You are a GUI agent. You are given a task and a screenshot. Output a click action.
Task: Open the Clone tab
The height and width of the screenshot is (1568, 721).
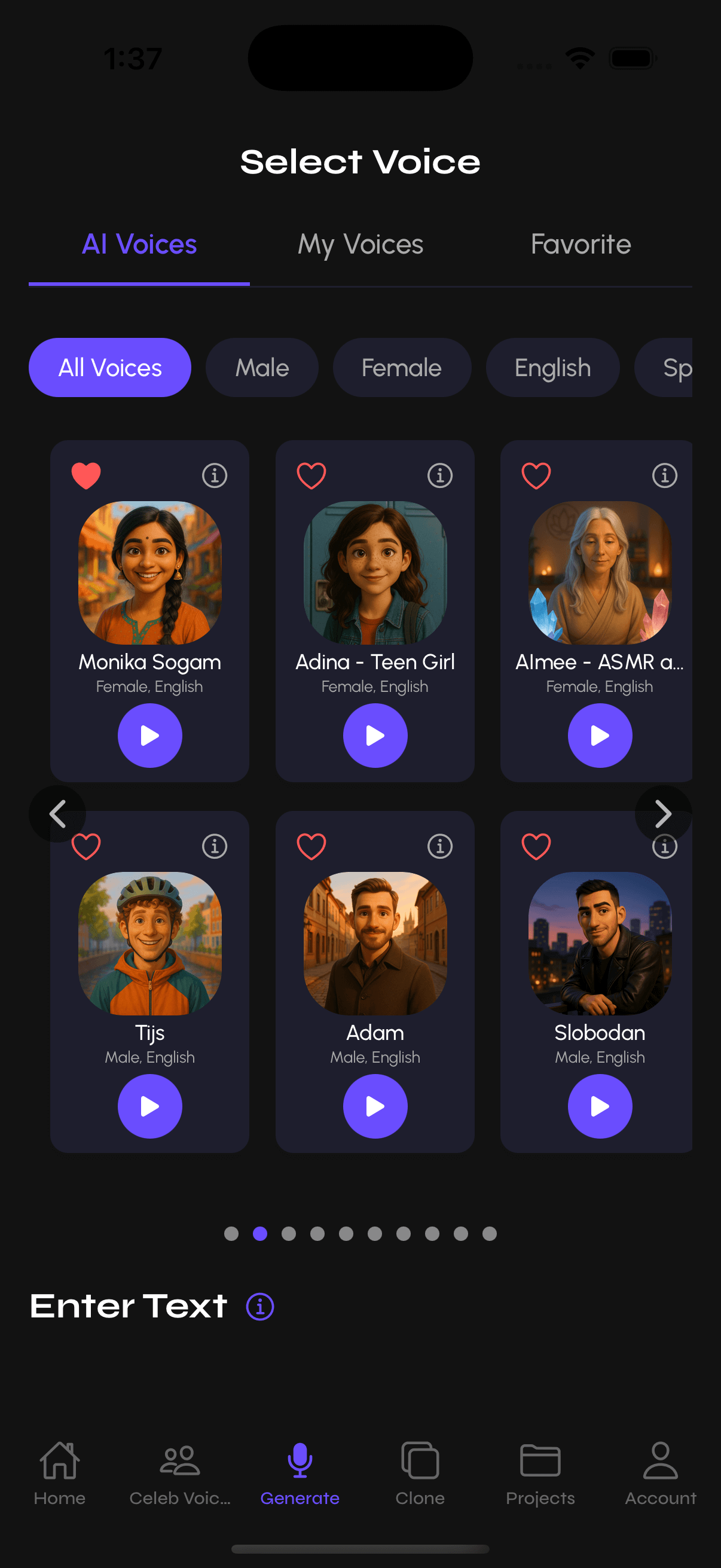[x=420, y=1473]
